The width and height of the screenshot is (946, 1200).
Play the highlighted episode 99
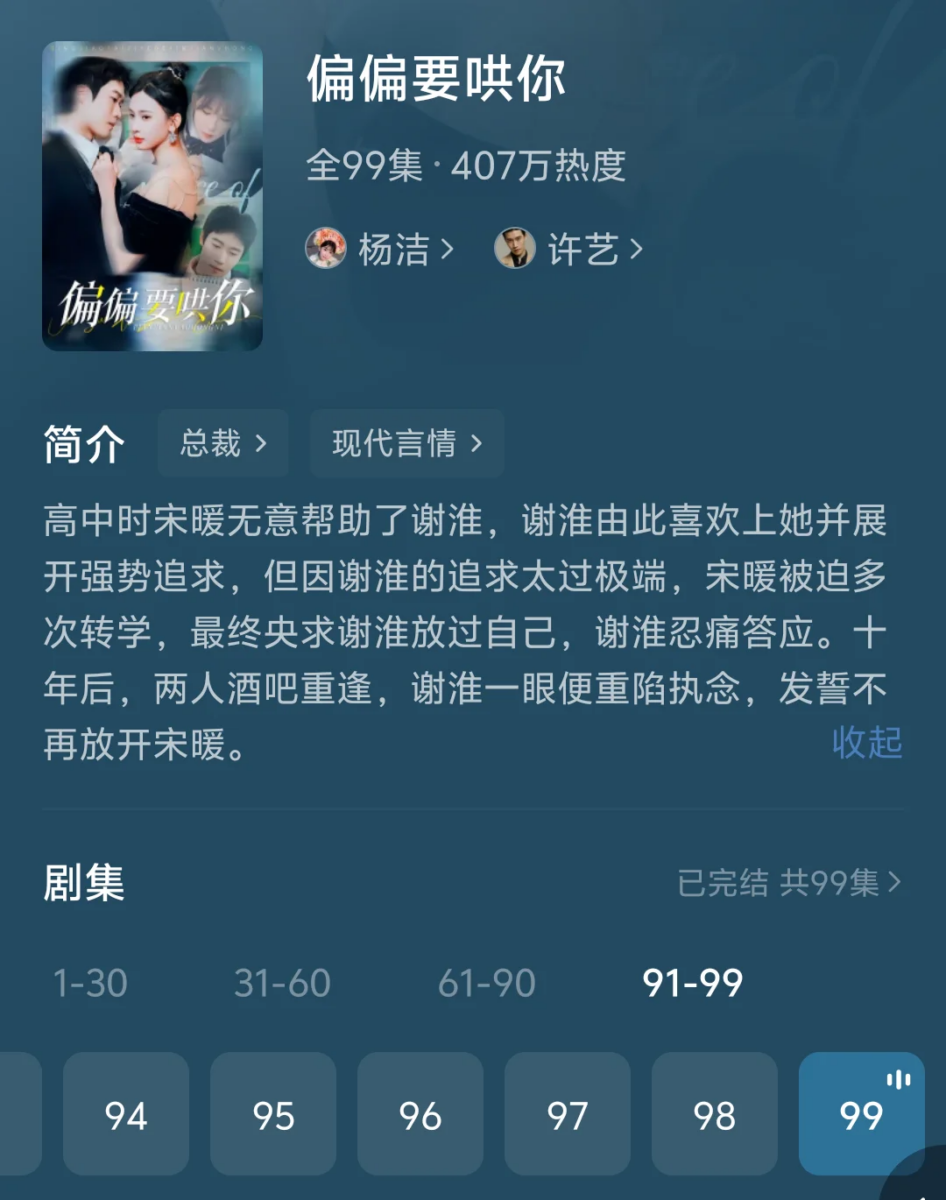[x=861, y=1114]
